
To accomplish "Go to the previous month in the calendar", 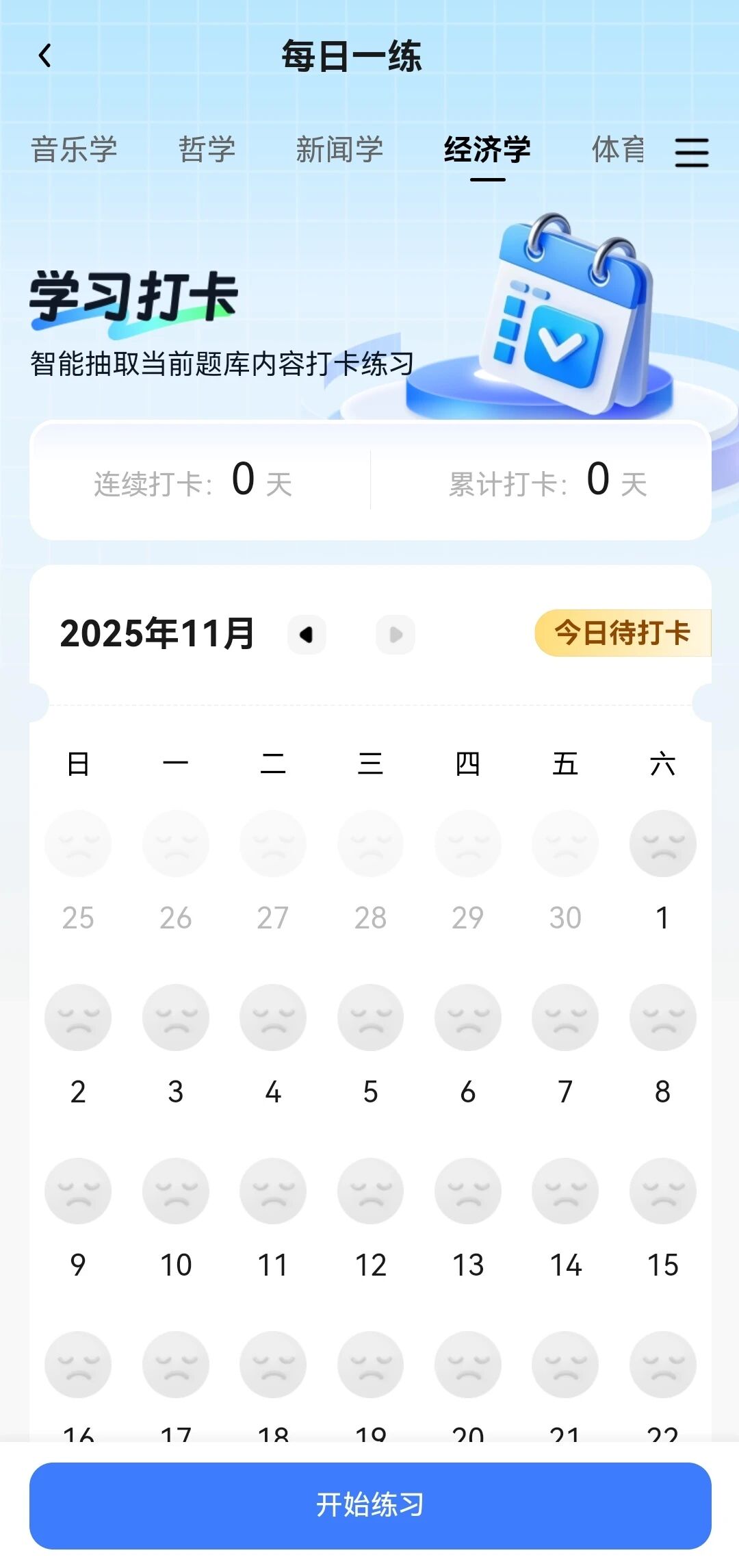I will coord(307,635).
